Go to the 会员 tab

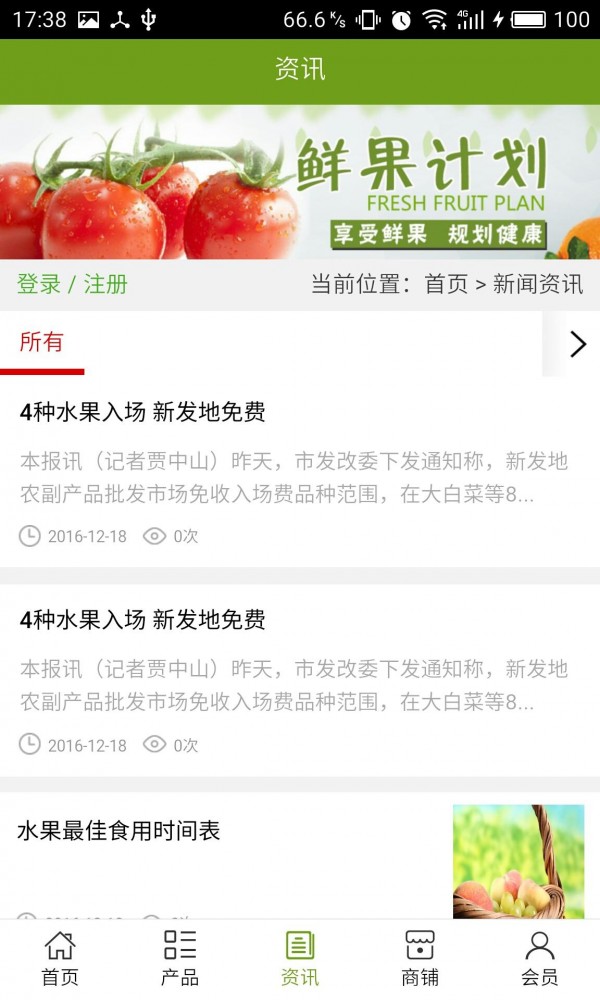click(540, 958)
